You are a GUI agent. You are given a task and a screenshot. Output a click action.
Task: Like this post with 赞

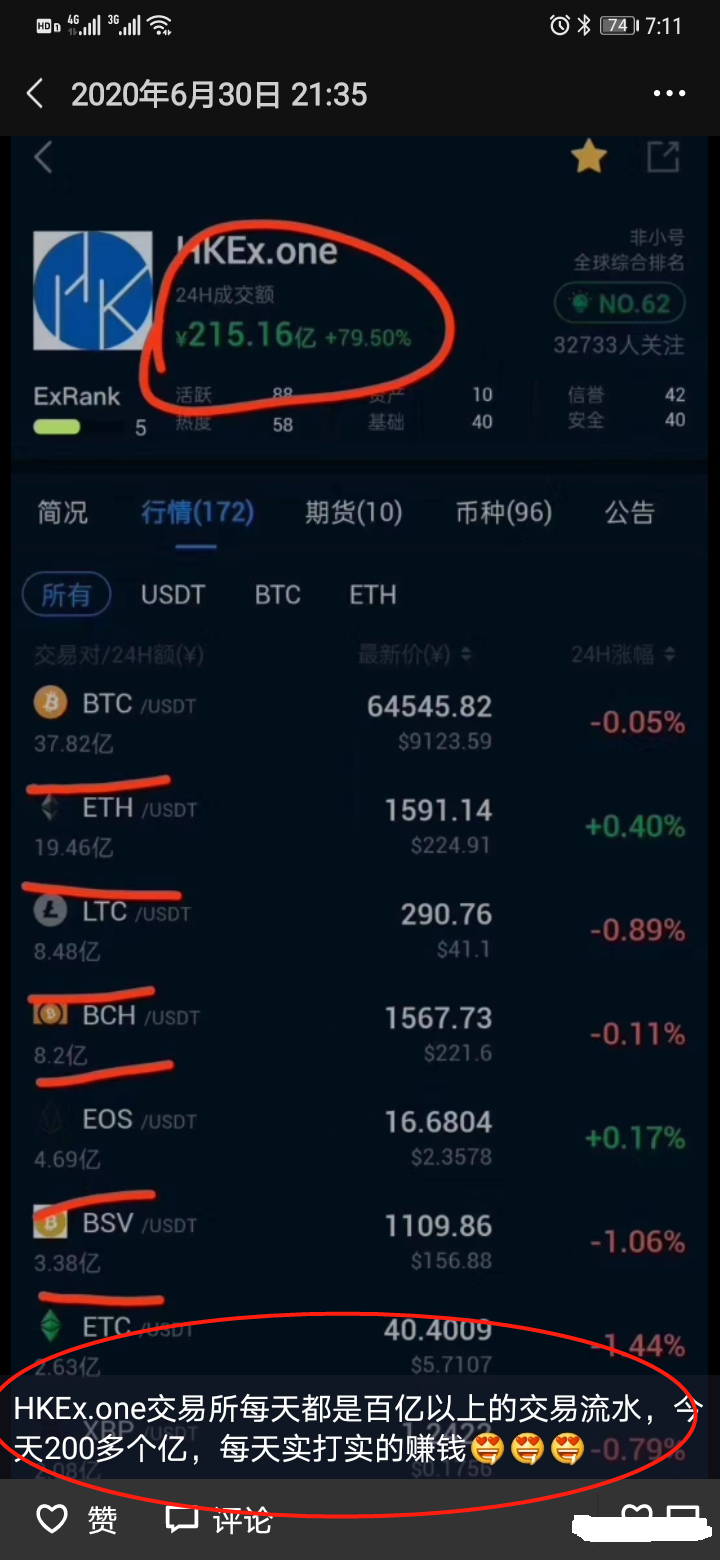point(77,1520)
